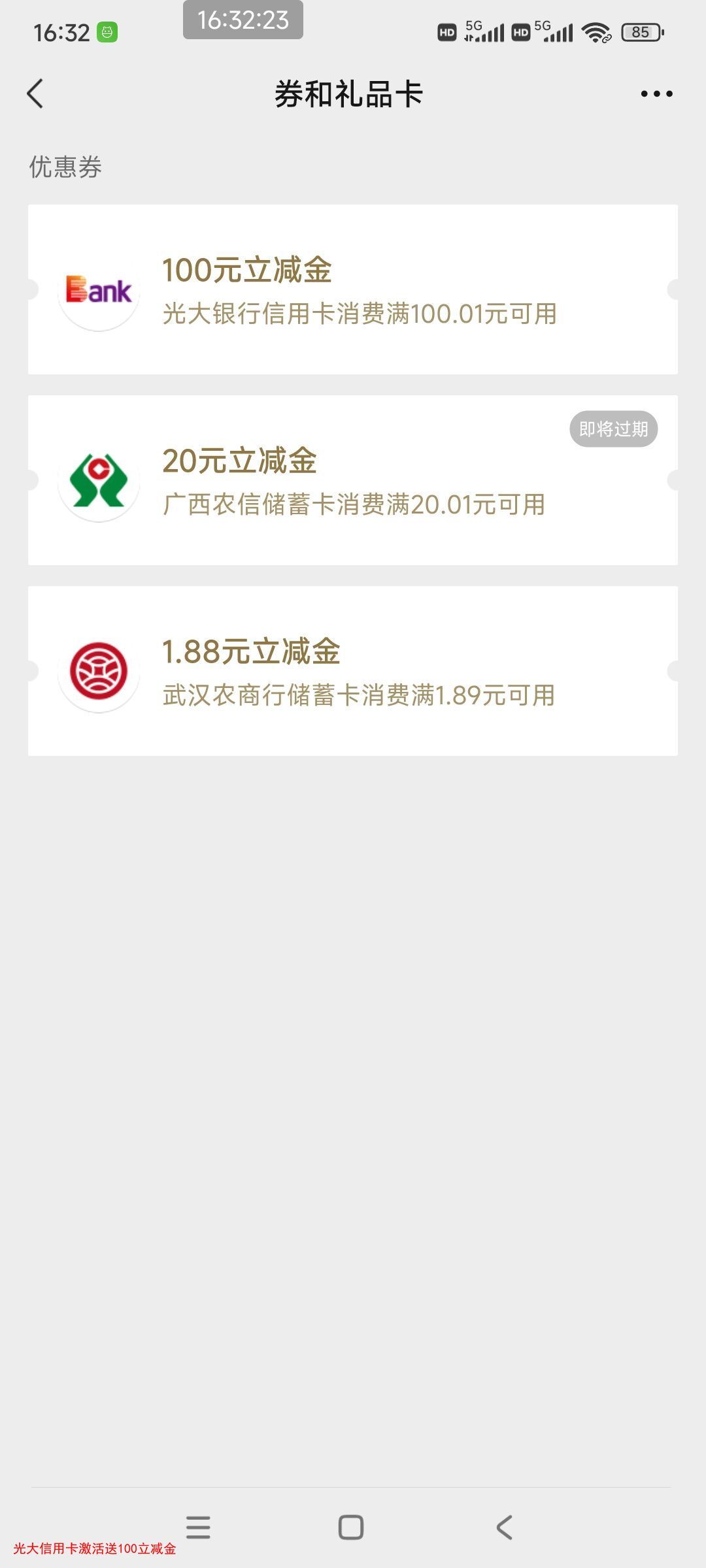Open the 100元立减金 Everbright Bank coupon

353,289
